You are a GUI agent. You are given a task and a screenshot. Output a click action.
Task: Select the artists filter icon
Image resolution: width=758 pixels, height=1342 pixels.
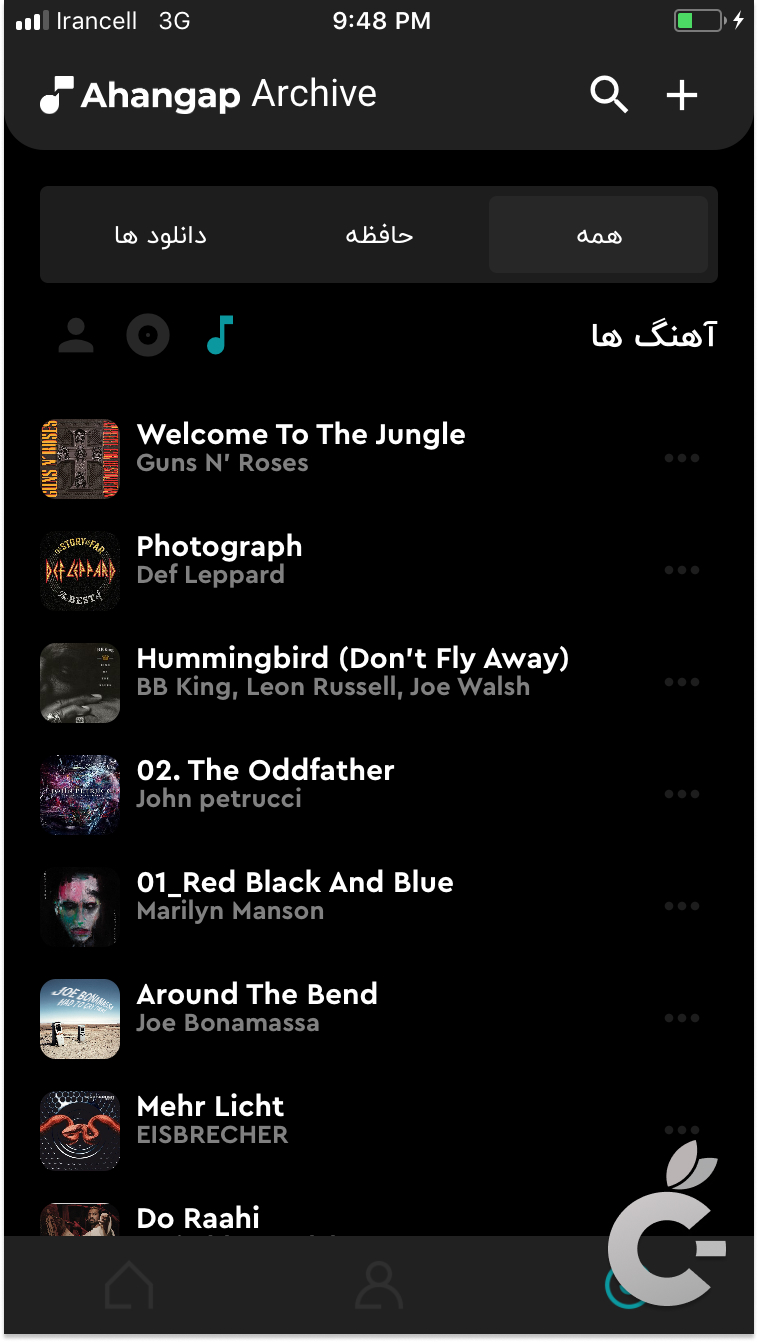click(75, 335)
